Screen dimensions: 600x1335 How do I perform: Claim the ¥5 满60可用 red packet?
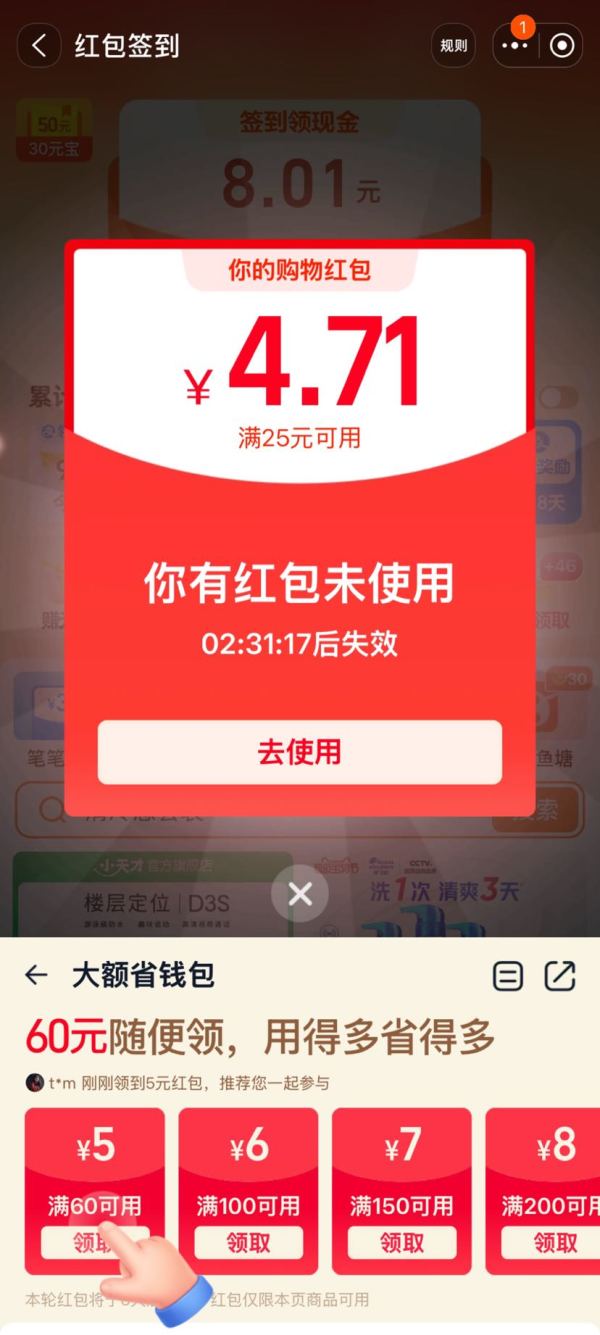coord(95,1242)
